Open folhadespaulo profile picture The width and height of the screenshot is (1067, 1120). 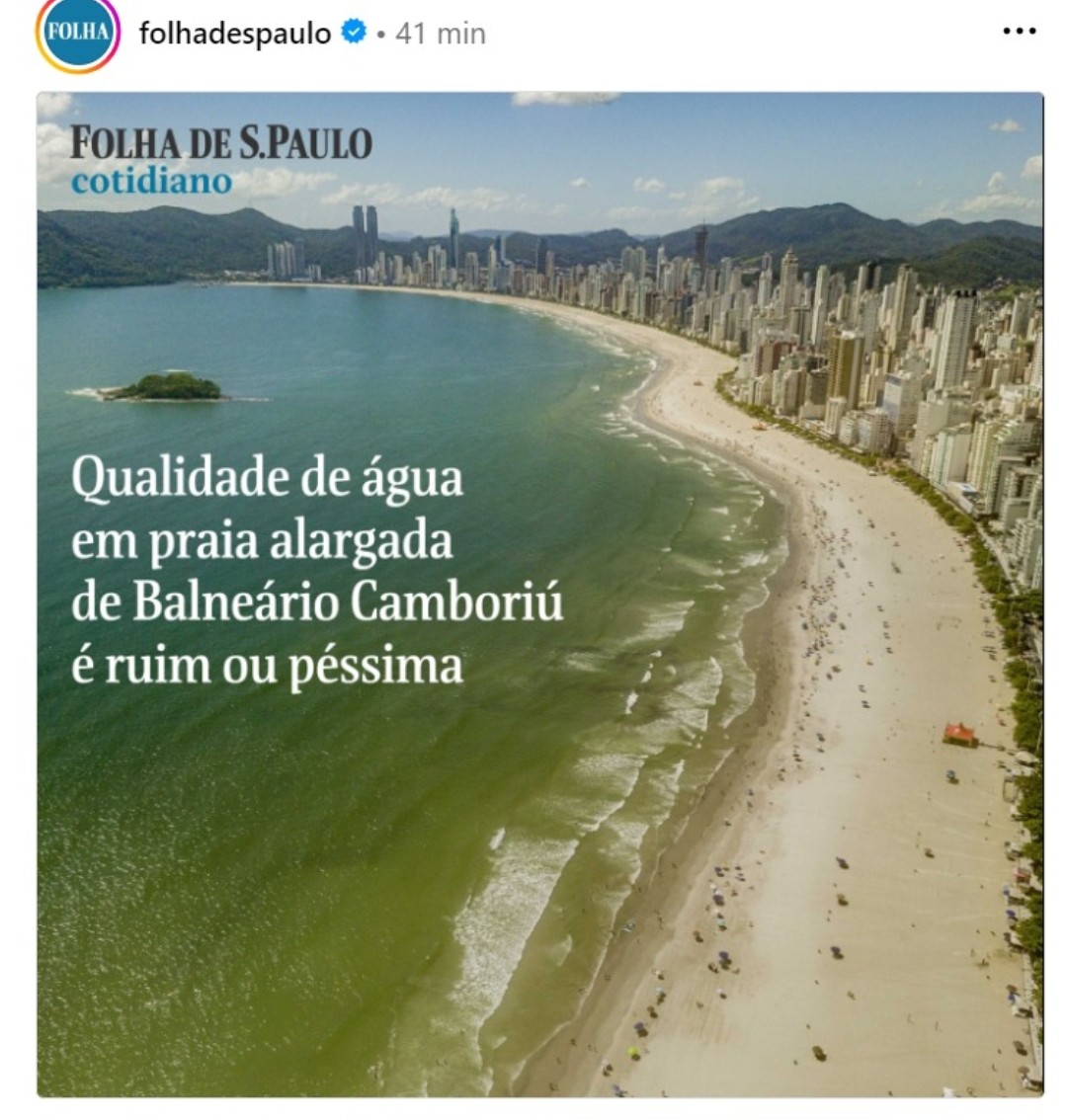pos(77,33)
